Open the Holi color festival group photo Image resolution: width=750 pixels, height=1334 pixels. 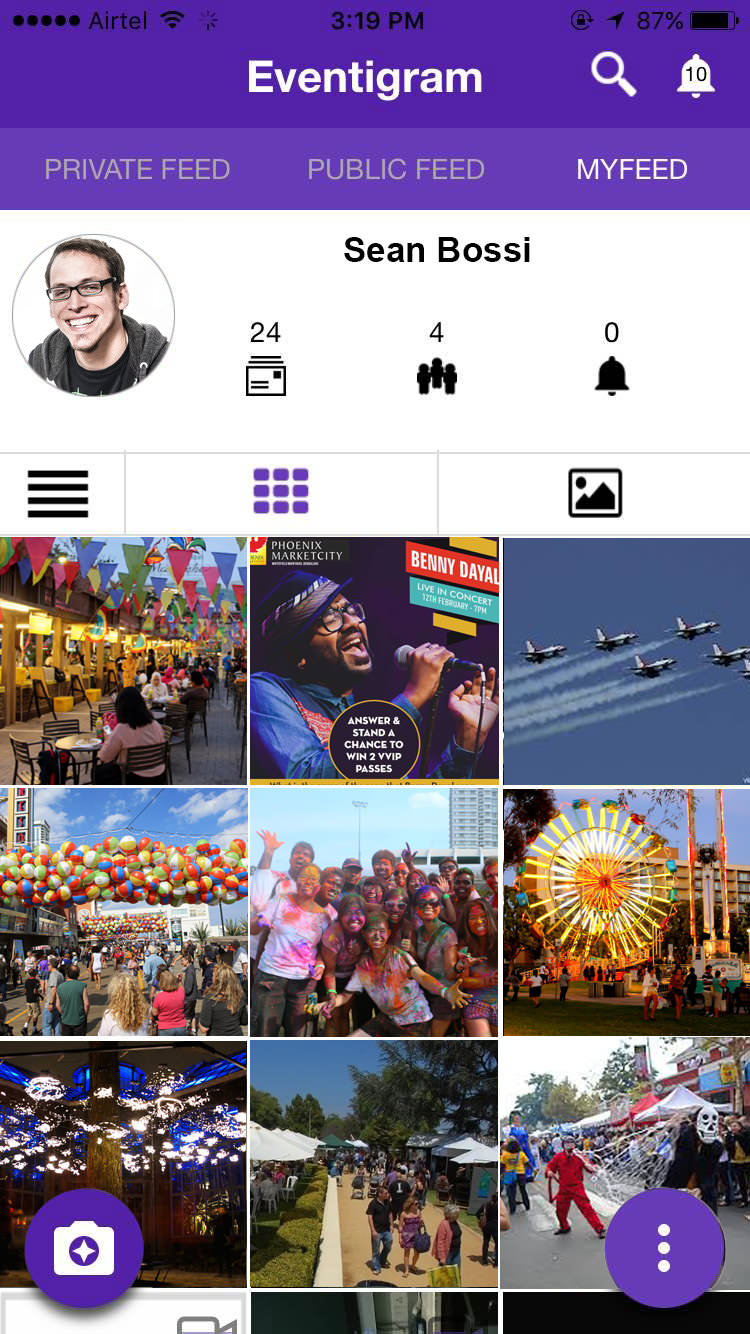(373, 911)
